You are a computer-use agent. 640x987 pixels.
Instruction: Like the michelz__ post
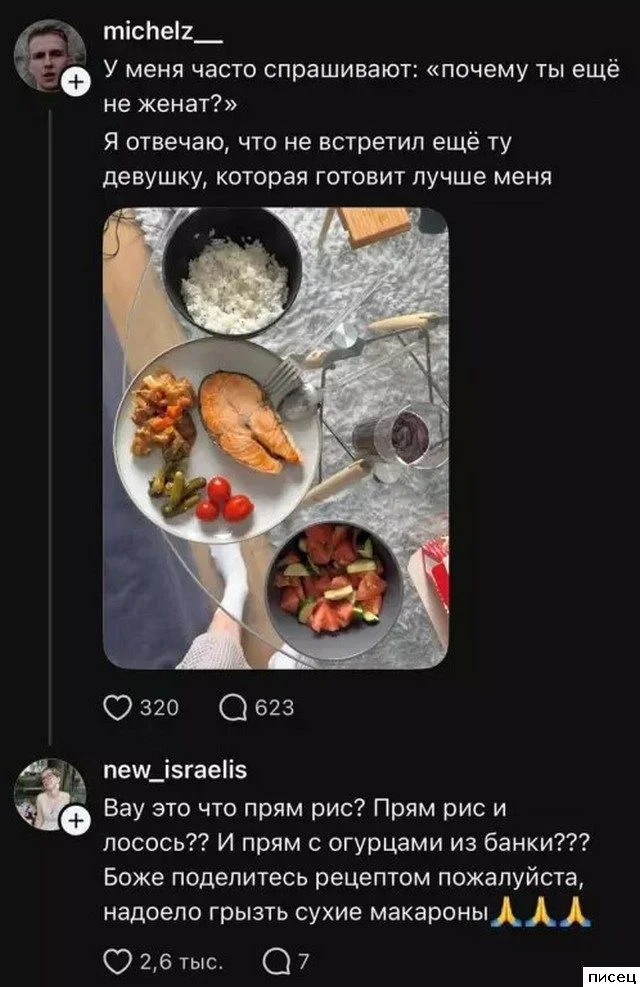tap(118, 708)
